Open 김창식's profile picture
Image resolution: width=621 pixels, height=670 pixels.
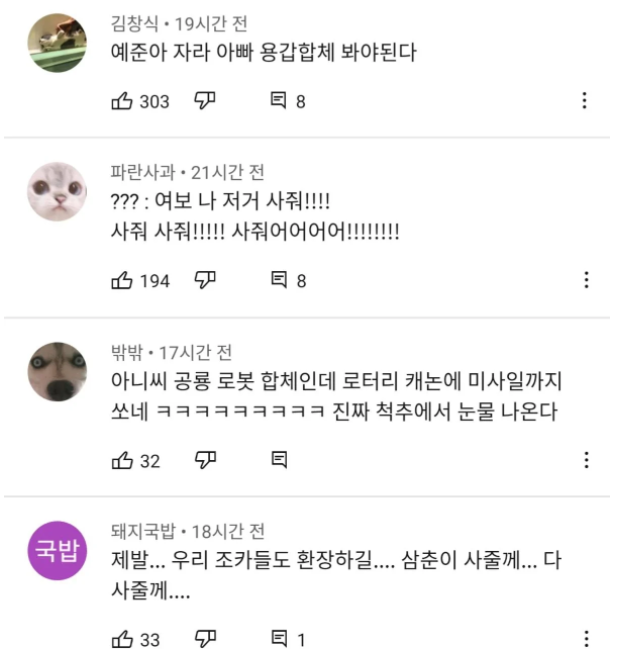pyautogui.click(x=56, y=43)
